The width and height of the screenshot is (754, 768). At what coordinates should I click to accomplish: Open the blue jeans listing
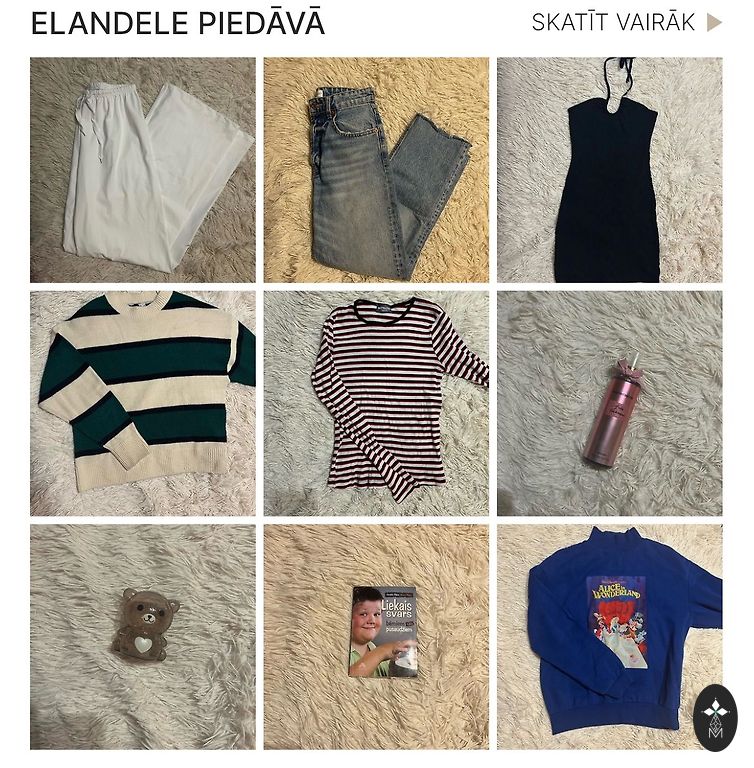(376, 170)
